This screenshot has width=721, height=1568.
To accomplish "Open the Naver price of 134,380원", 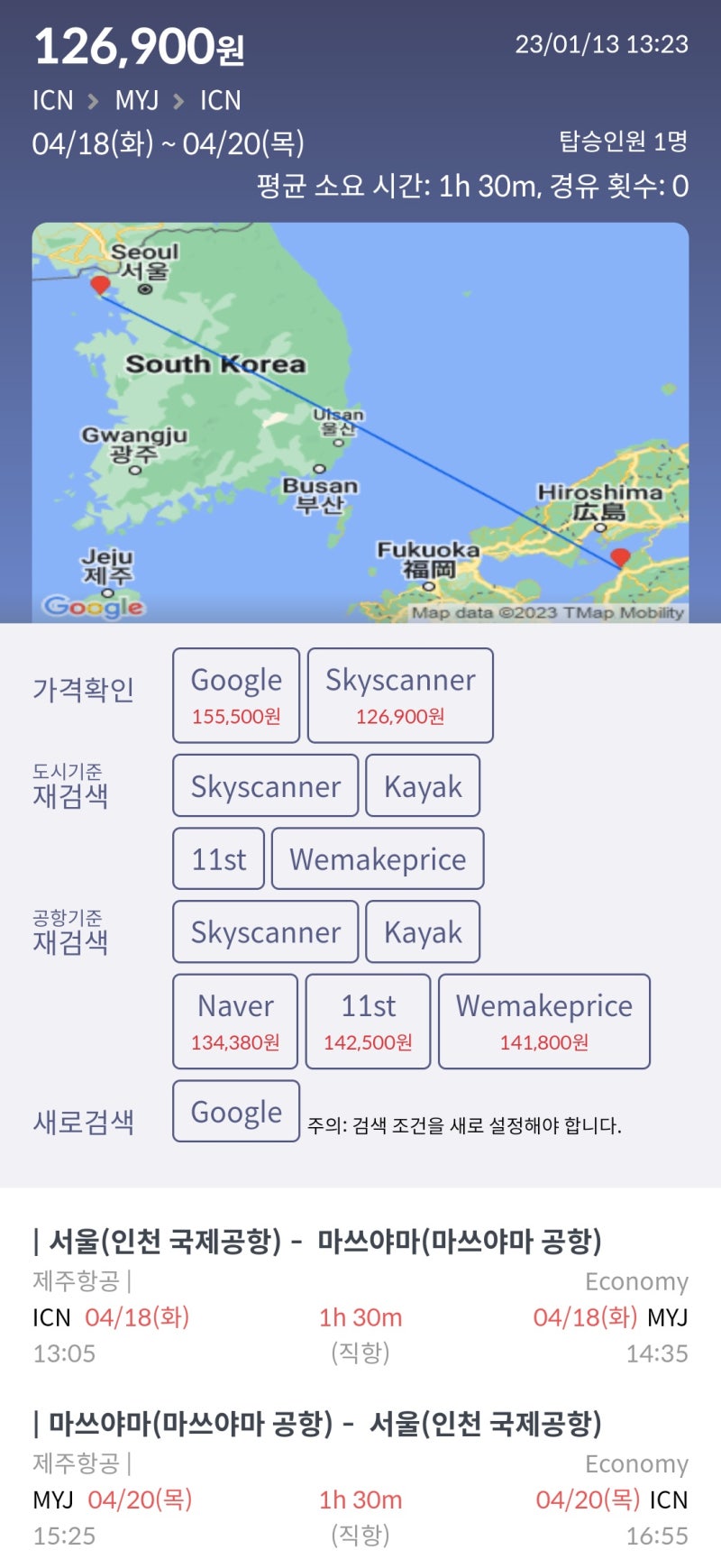I will [x=235, y=1022].
